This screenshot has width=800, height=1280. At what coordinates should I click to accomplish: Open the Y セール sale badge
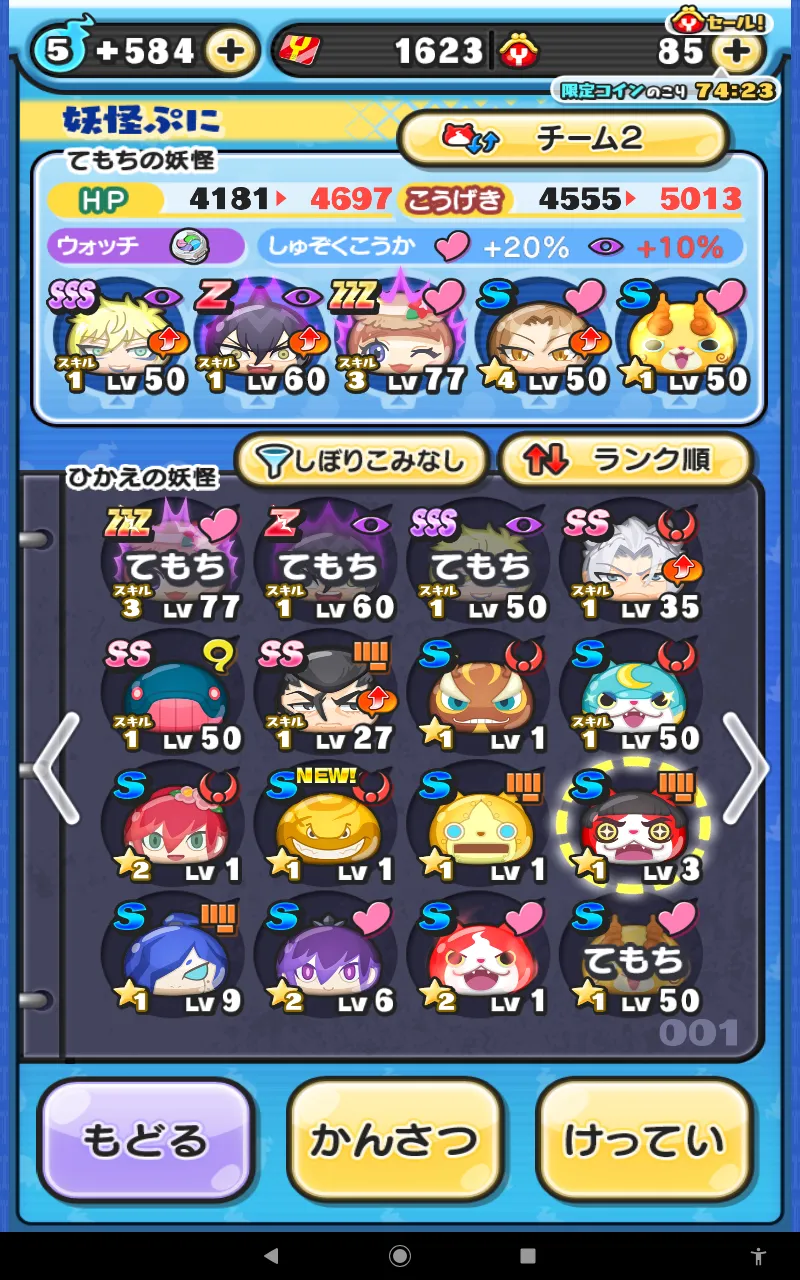(x=718, y=20)
